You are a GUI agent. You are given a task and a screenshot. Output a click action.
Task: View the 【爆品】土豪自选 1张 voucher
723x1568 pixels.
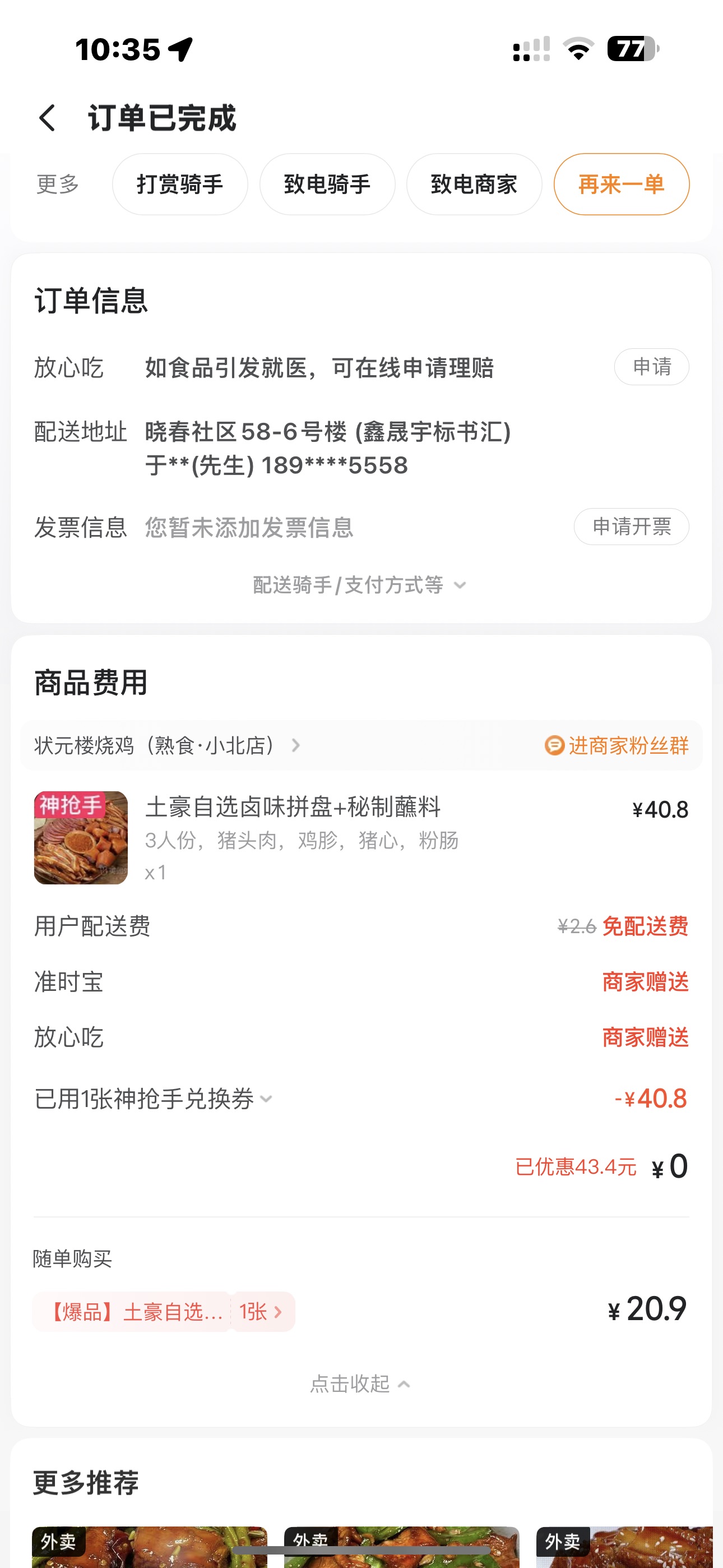point(163,1312)
